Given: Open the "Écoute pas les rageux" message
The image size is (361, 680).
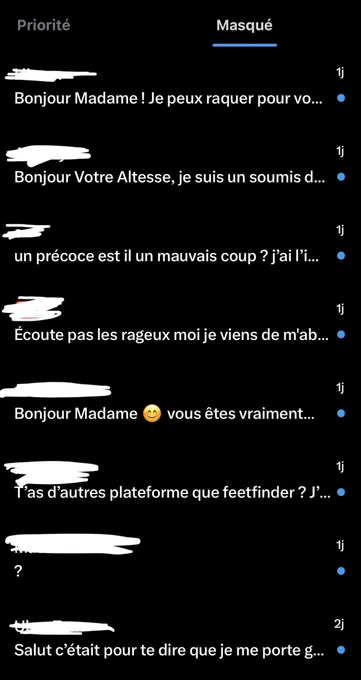Looking at the screenshot, I should pos(180,324).
